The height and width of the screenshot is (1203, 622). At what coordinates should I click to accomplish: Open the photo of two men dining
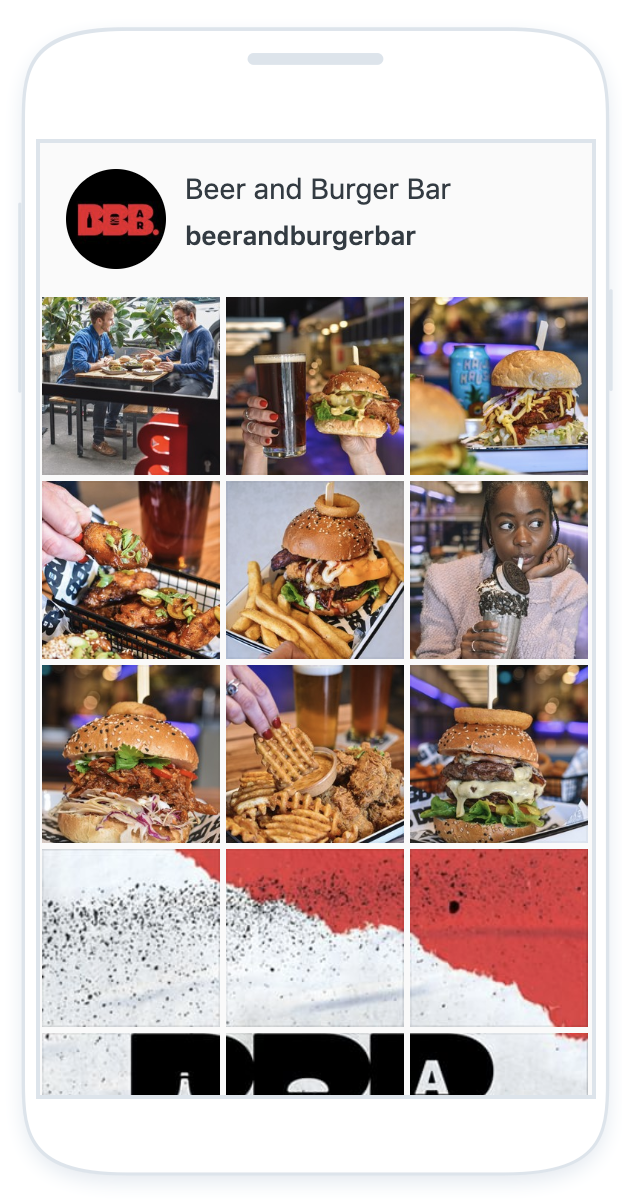tap(131, 386)
